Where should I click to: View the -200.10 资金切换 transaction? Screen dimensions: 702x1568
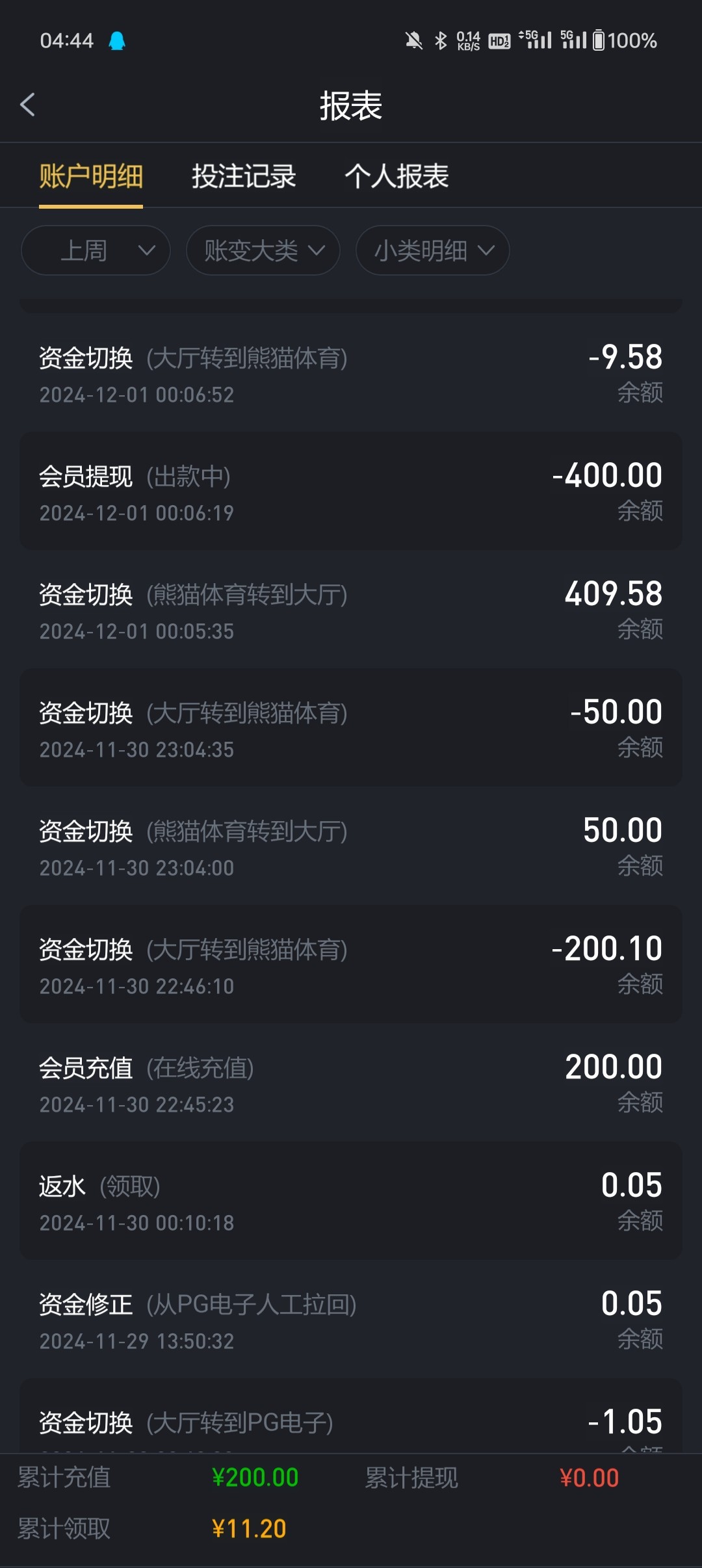pyautogui.click(x=351, y=965)
